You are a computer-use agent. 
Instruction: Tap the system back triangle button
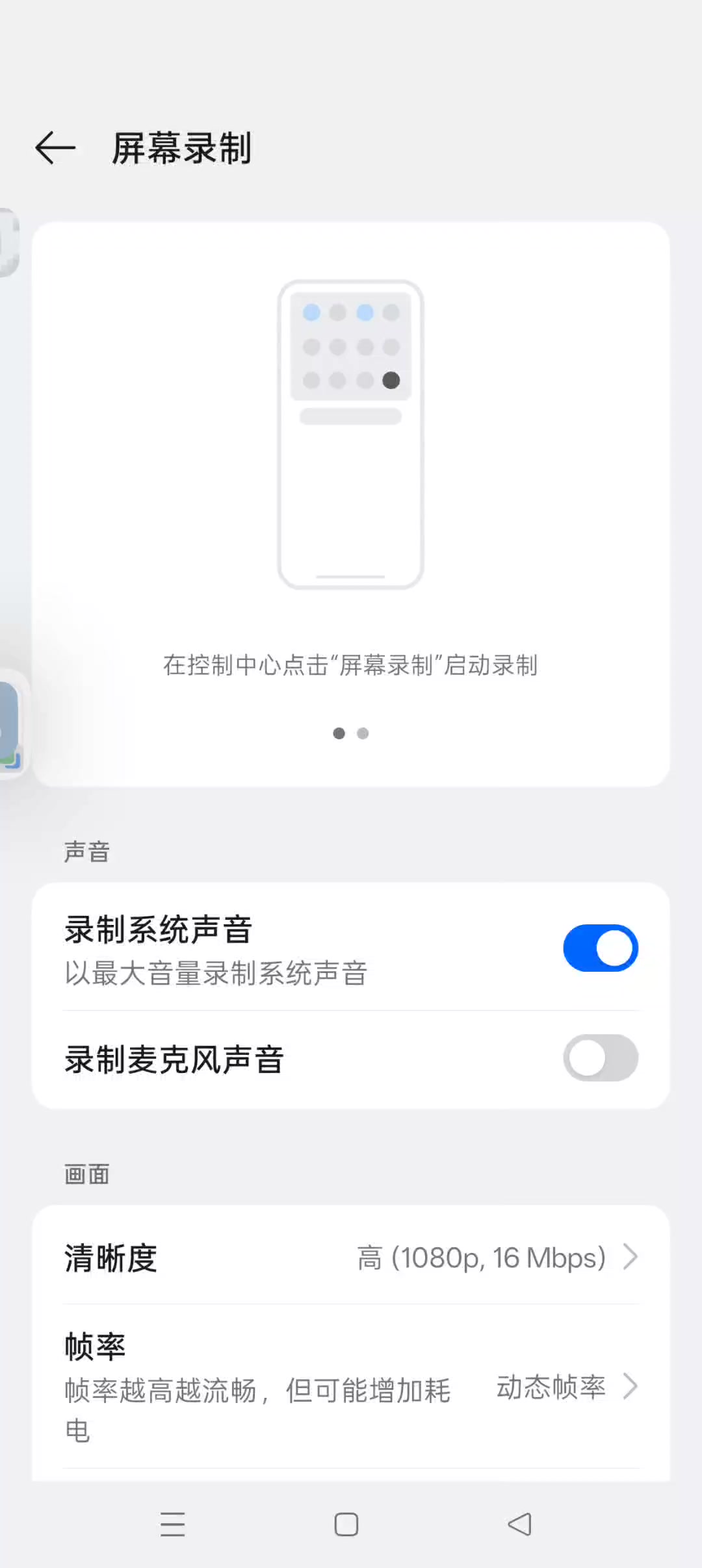[520, 1524]
